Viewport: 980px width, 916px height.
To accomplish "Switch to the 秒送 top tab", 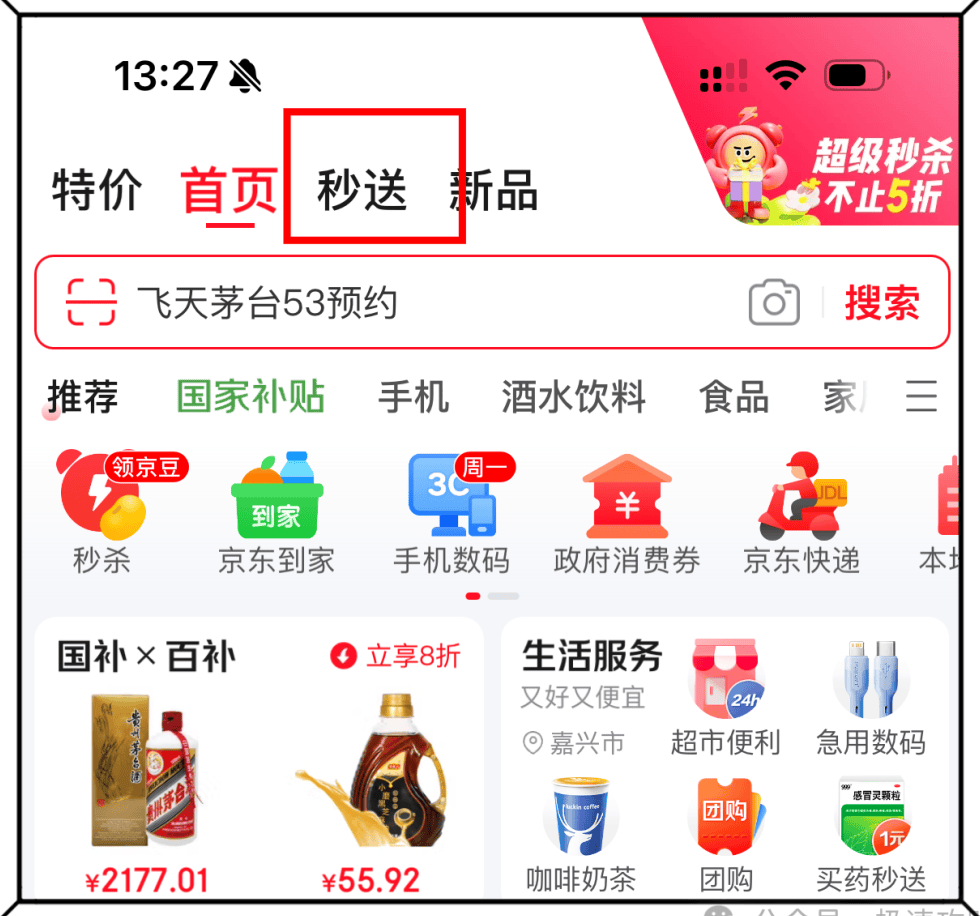I will 362,190.
